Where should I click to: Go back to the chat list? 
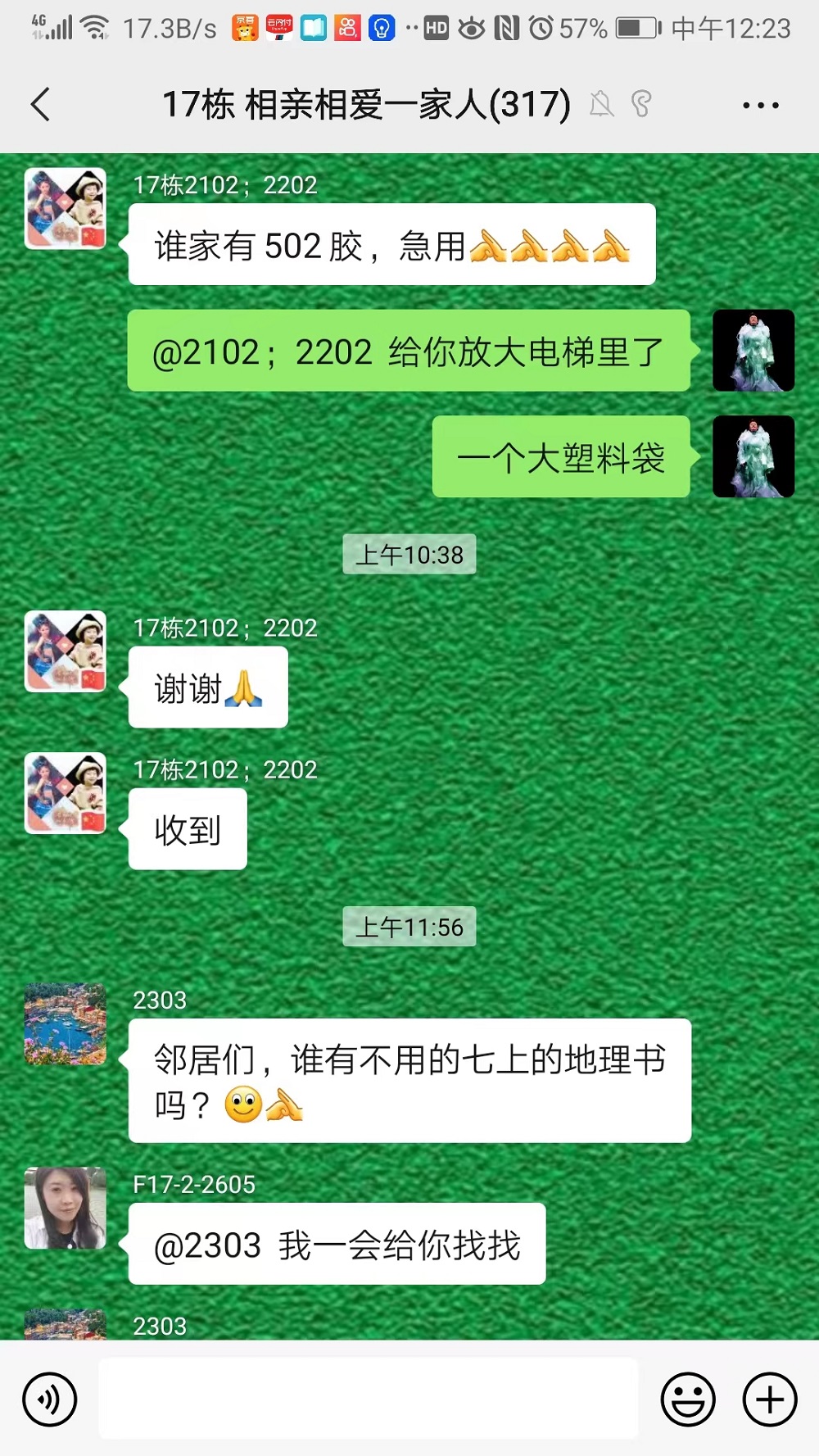pyautogui.click(x=41, y=105)
